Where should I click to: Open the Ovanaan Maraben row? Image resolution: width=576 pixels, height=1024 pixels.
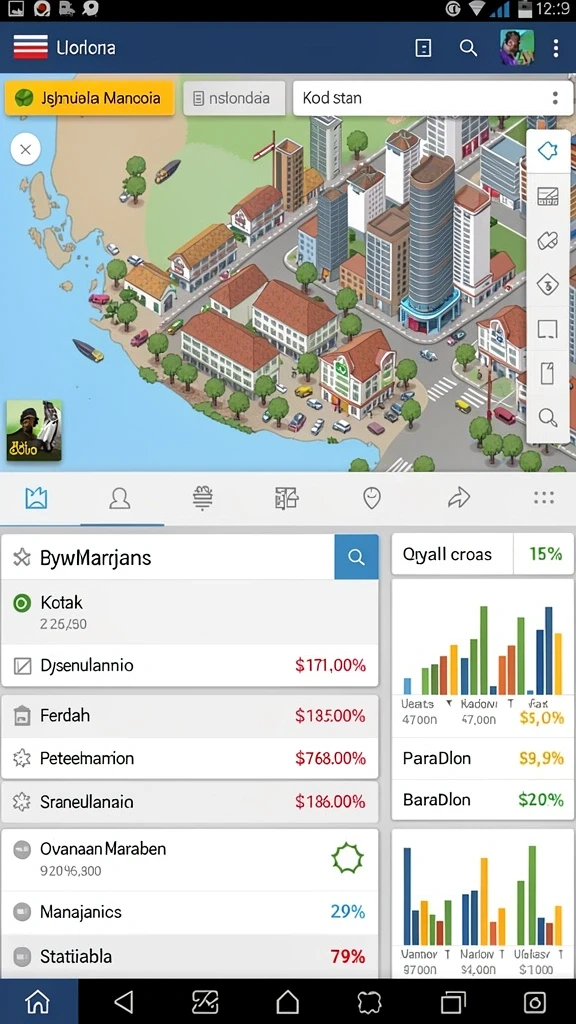click(189, 860)
